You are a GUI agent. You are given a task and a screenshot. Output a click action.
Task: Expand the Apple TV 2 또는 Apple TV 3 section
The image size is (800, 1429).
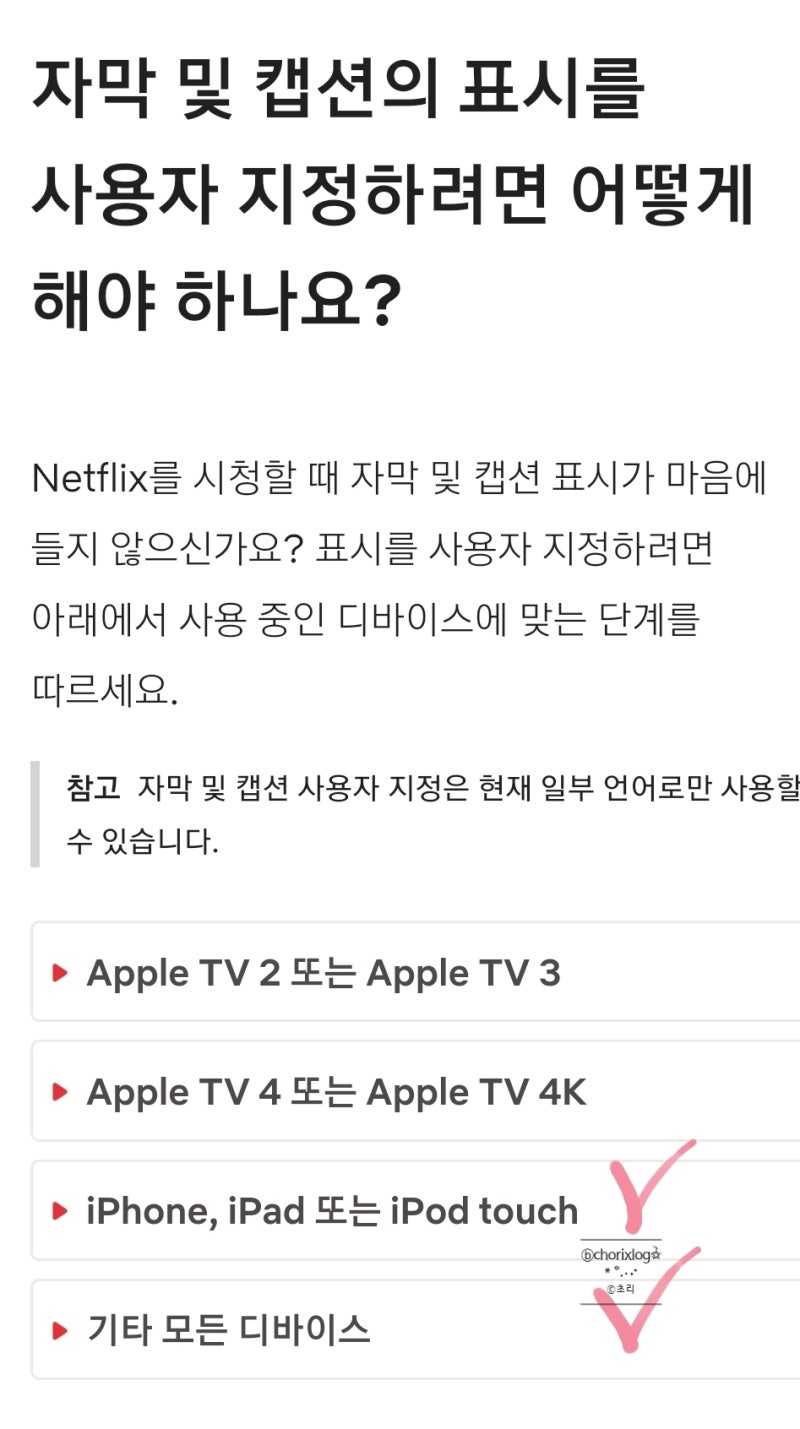point(416,972)
